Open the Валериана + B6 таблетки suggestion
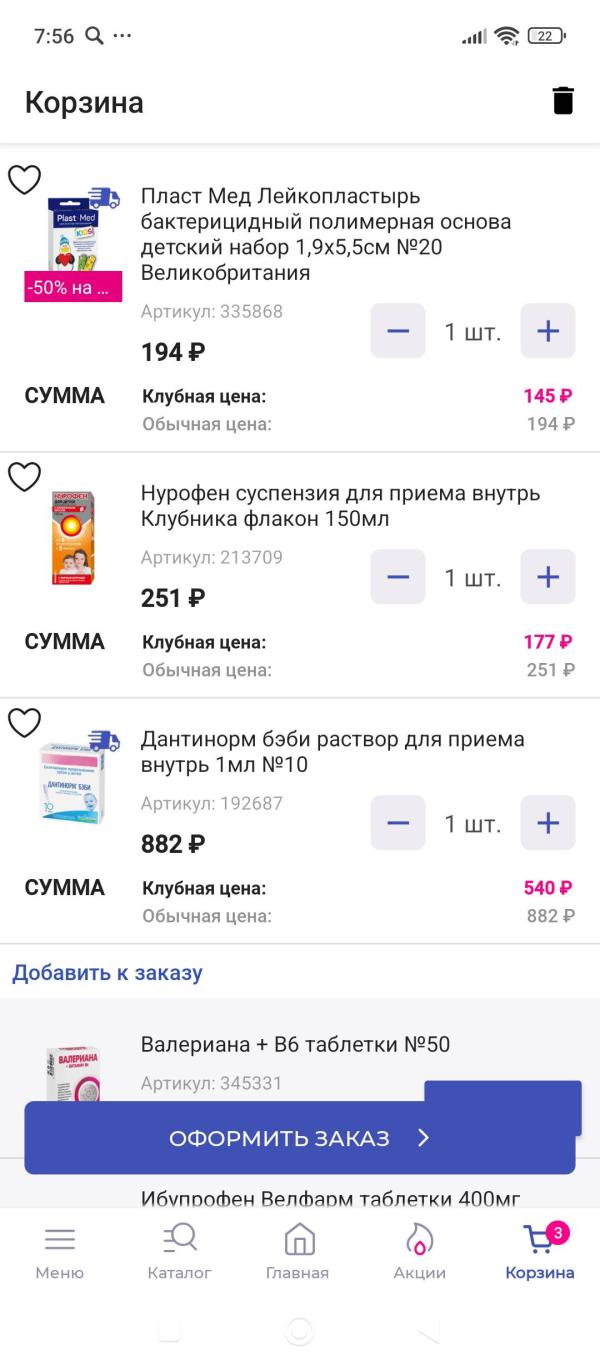Screen dimensions: 600x1366 point(295,1045)
